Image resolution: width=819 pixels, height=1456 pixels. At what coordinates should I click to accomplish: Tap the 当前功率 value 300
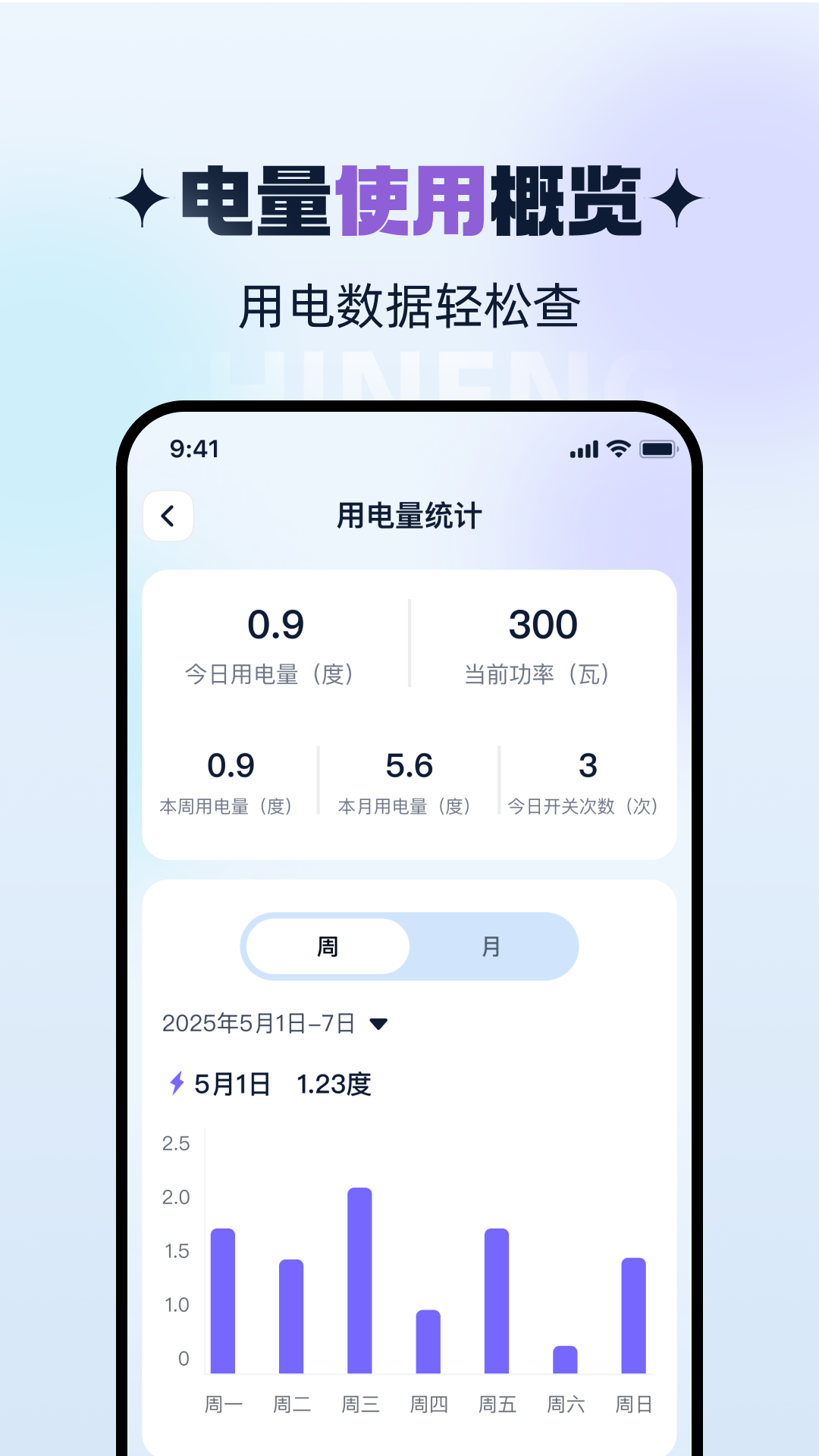(541, 623)
